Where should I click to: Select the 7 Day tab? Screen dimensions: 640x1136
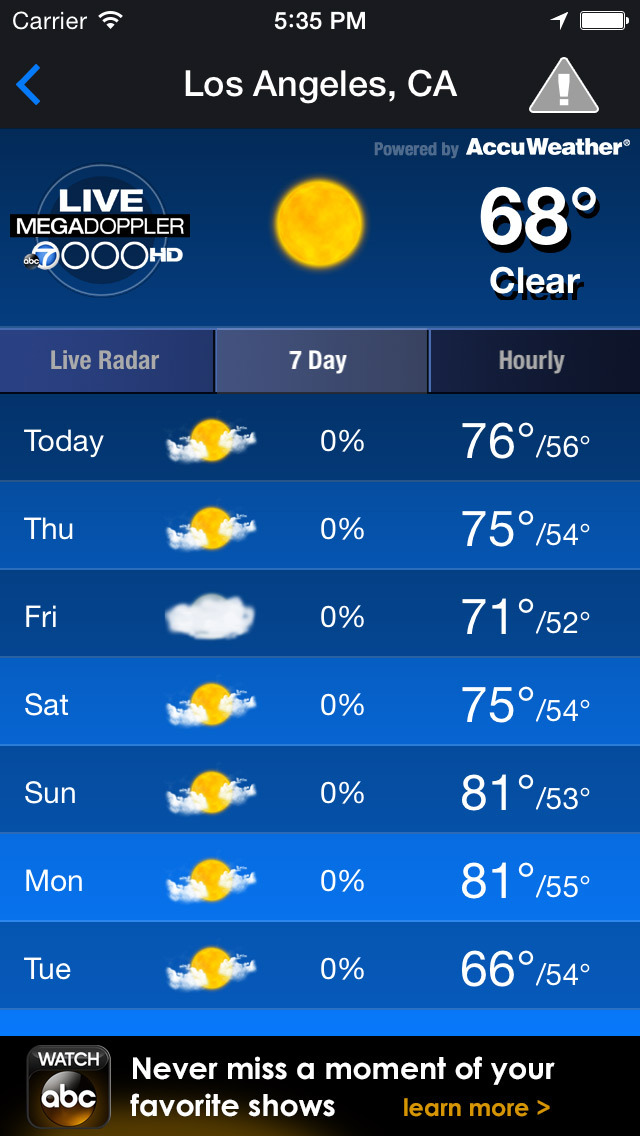[319, 361]
